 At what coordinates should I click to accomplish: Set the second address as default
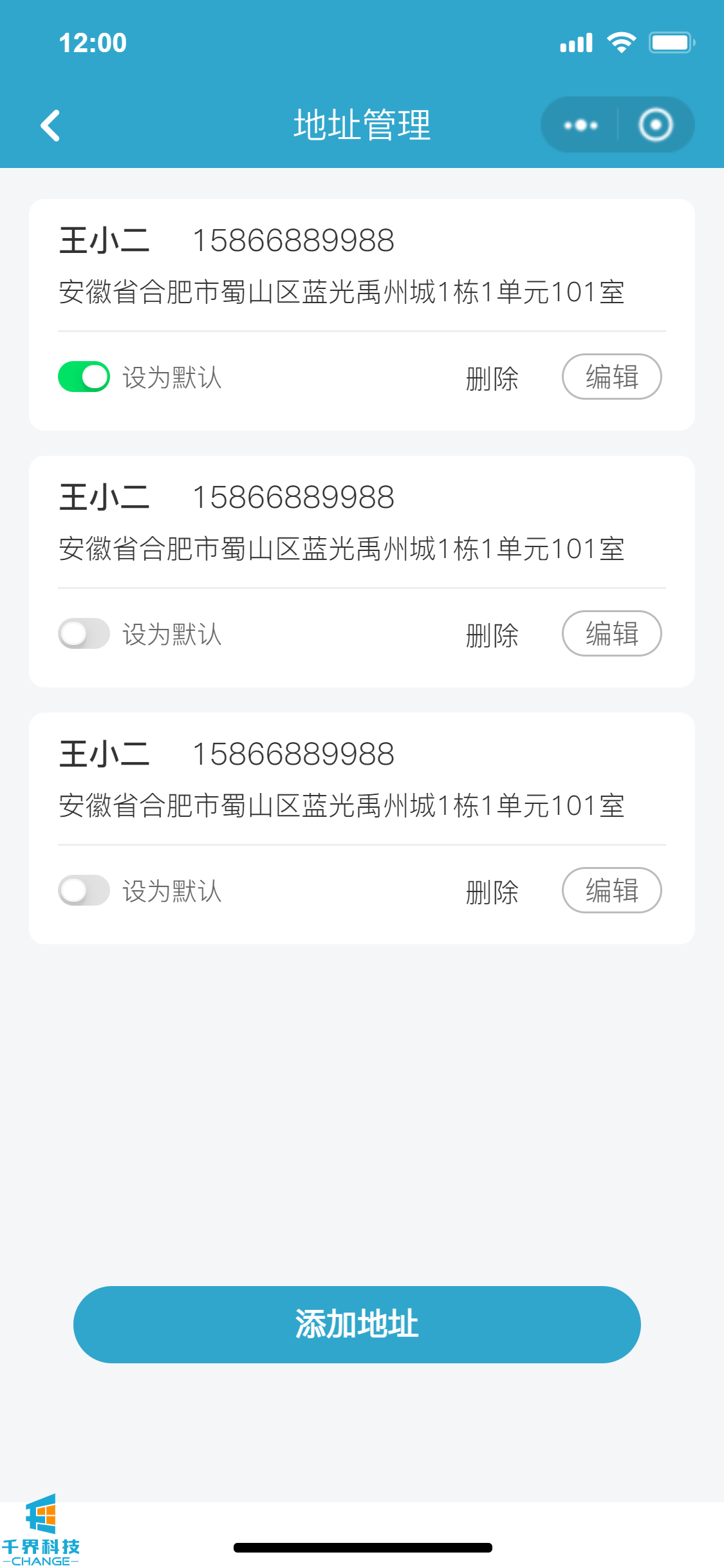point(84,633)
